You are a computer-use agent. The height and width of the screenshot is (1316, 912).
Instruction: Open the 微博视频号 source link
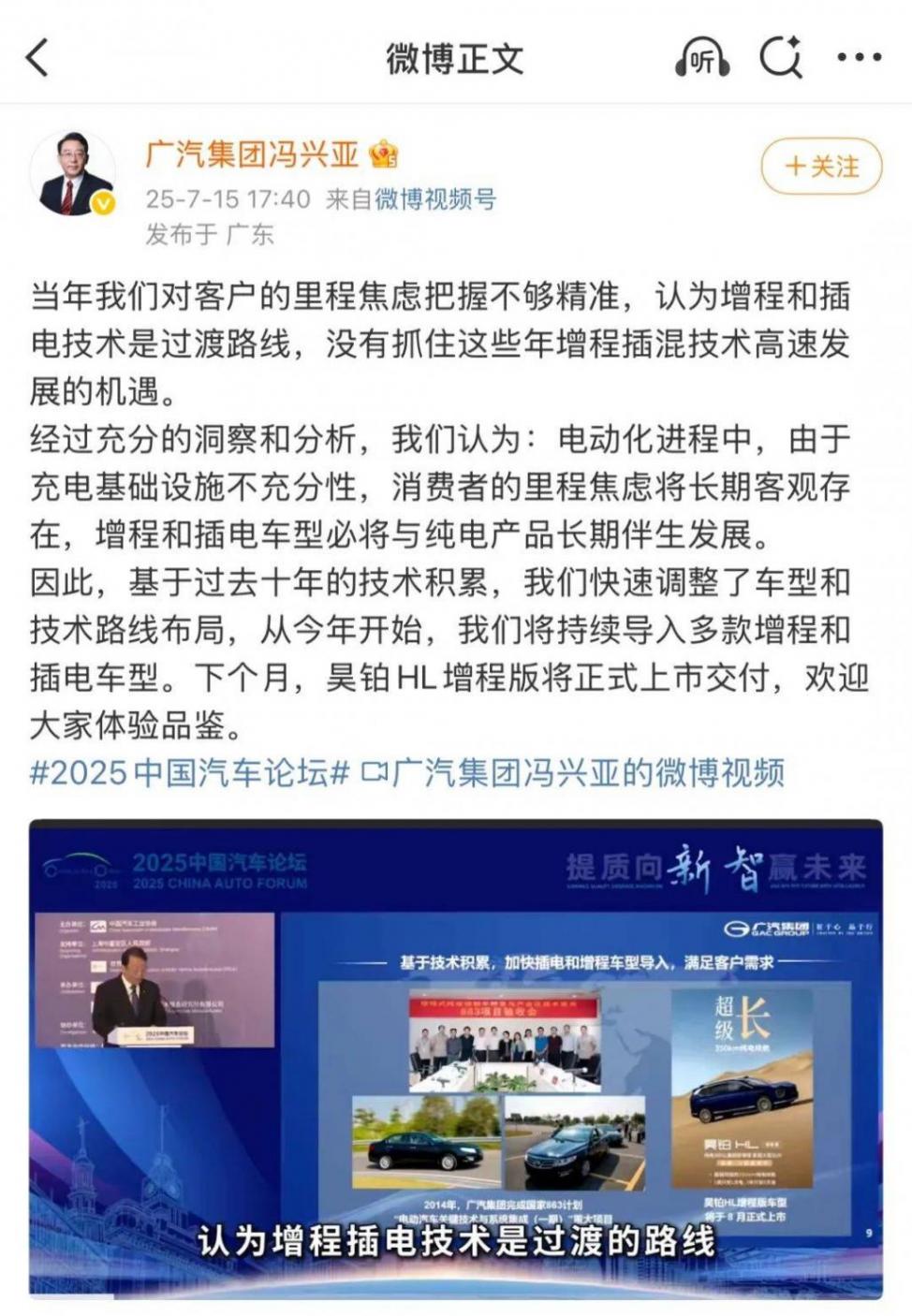click(435, 198)
